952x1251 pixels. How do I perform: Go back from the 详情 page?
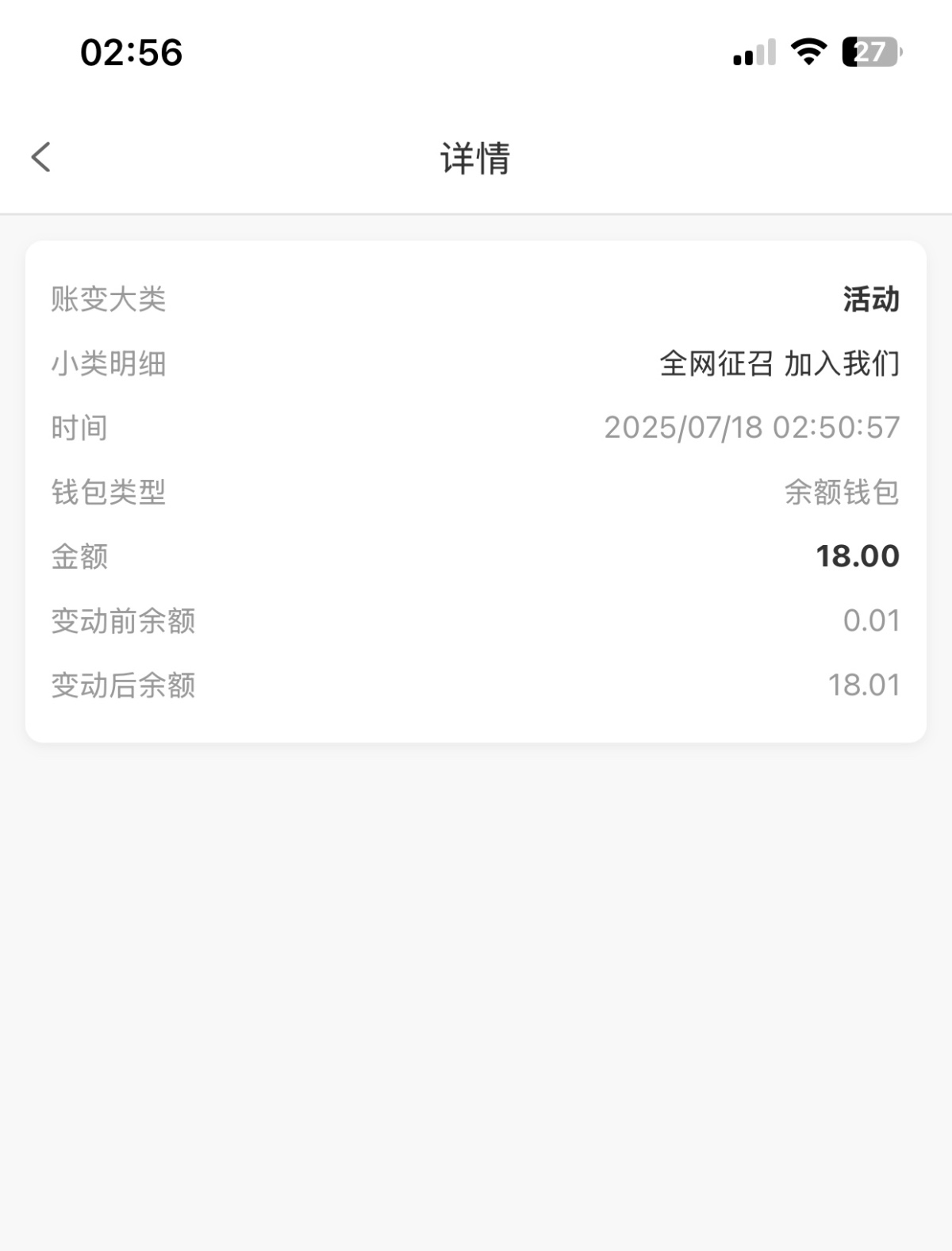coord(41,157)
